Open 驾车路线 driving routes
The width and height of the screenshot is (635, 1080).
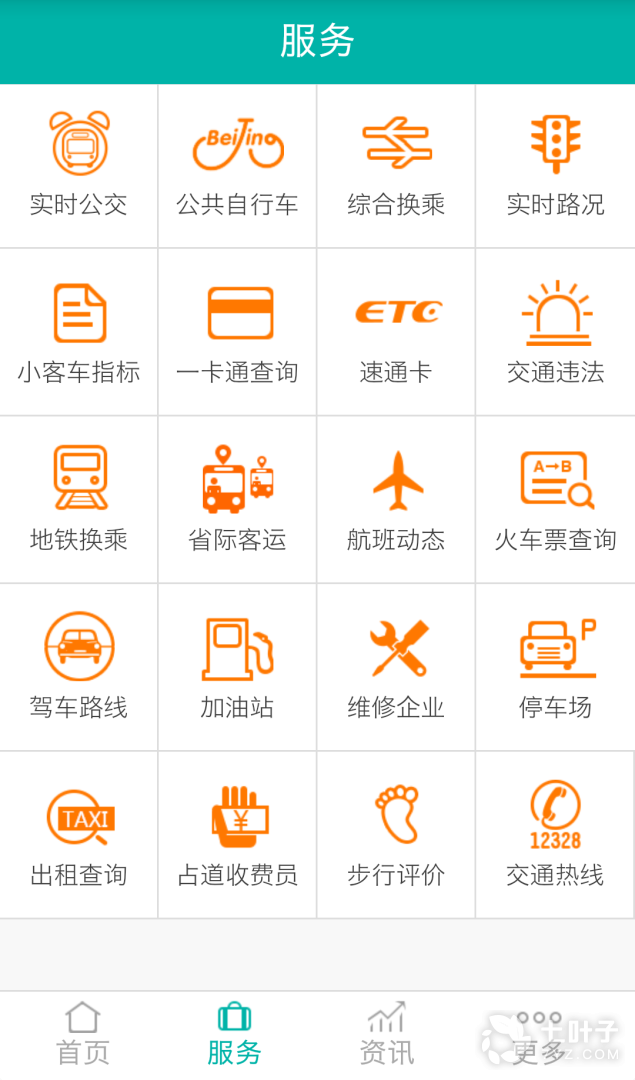coord(79,668)
